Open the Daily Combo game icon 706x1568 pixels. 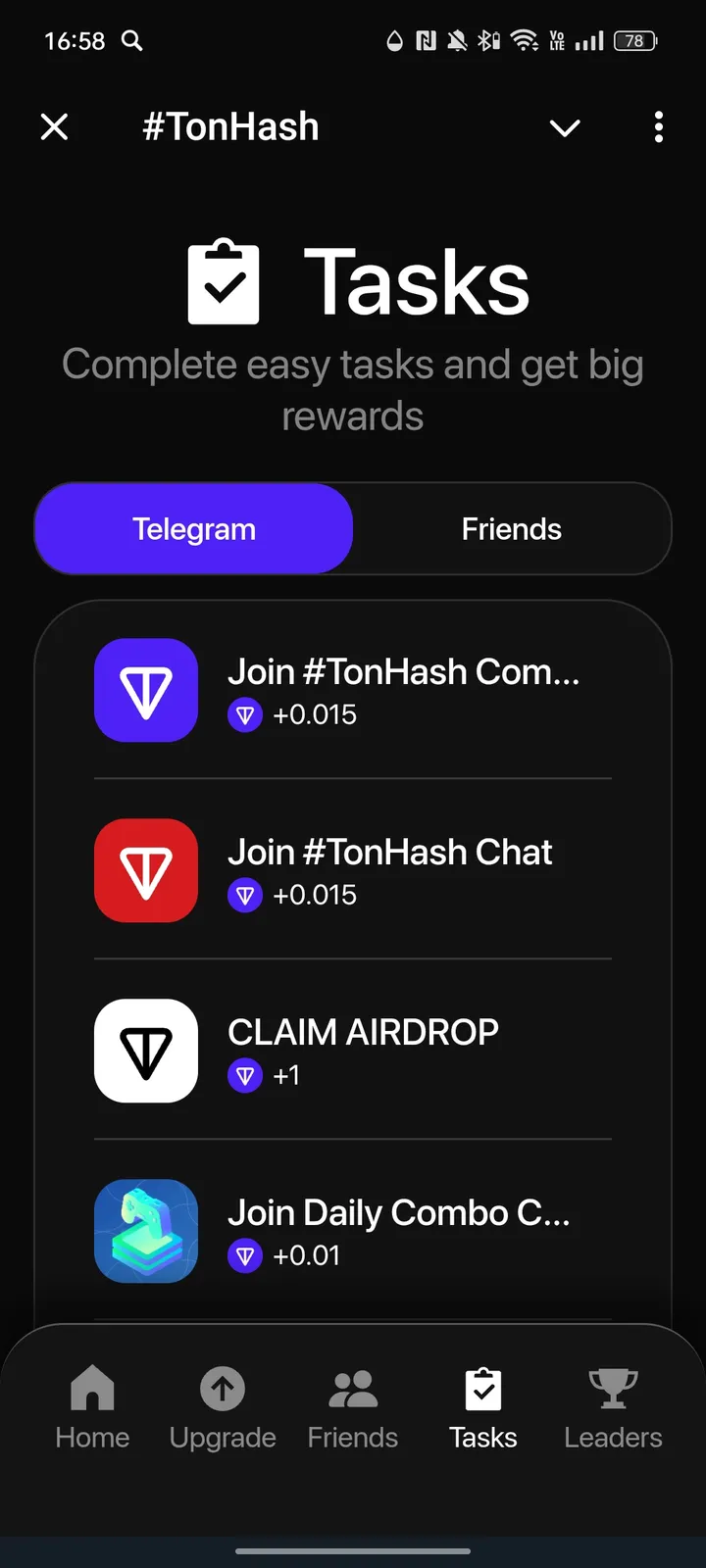coord(146,1231)
